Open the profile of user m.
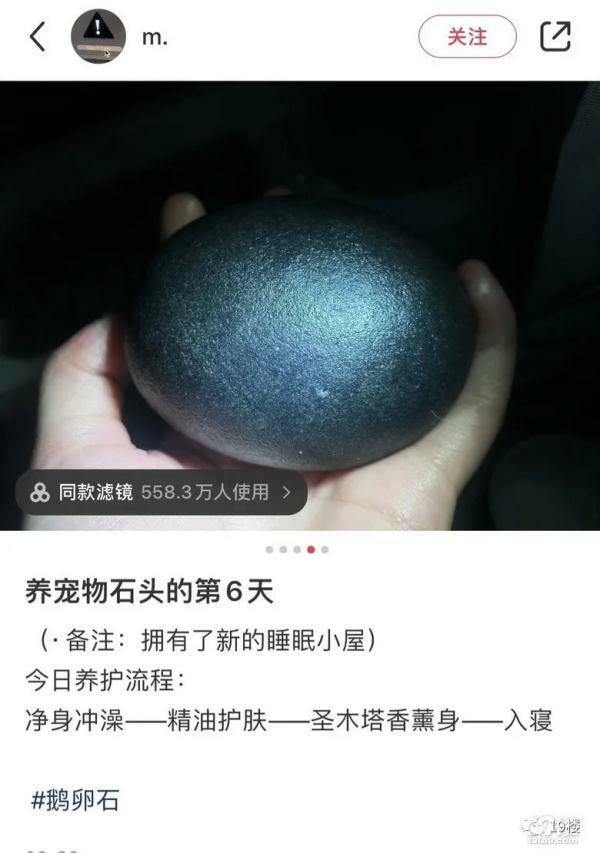 (x=99, y=37)
